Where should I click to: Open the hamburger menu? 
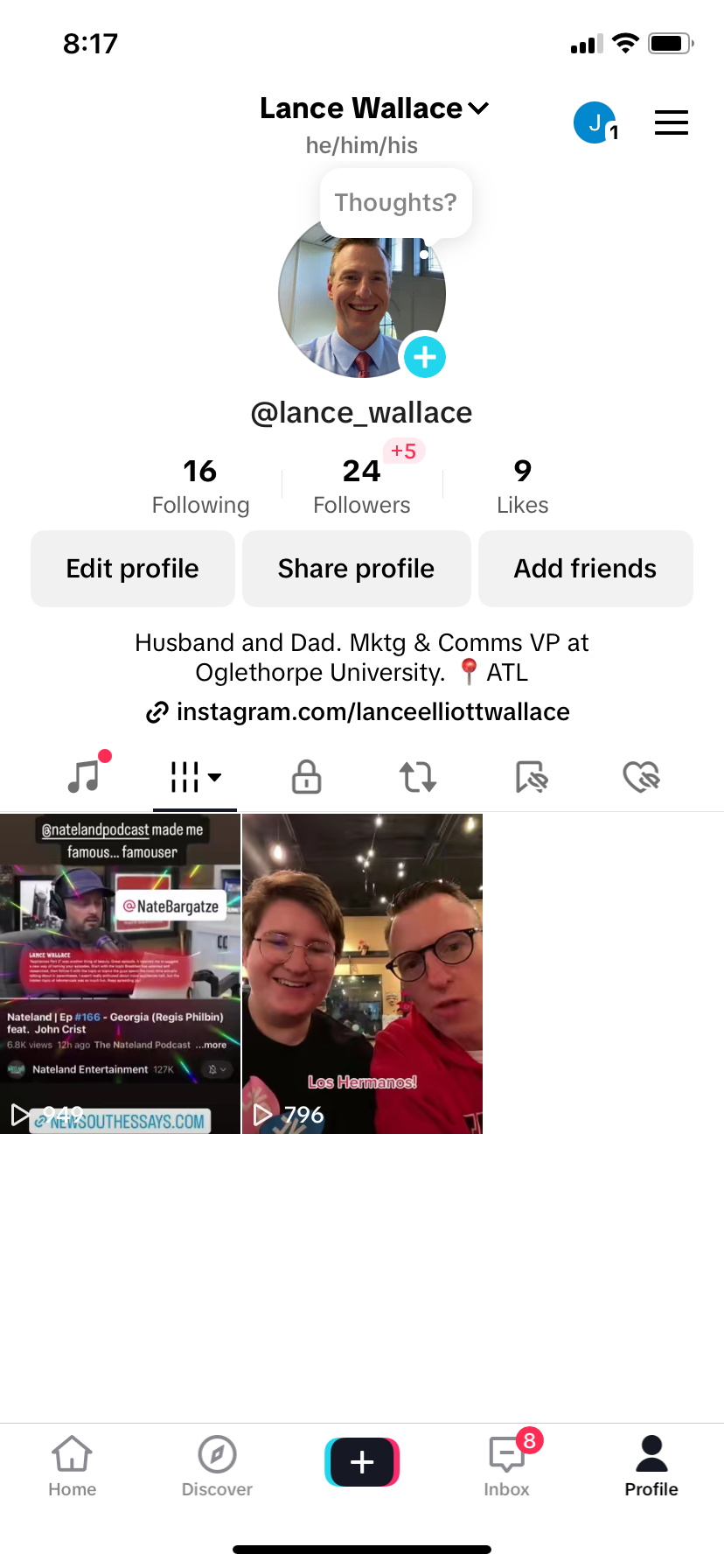[x=671, y=122]
